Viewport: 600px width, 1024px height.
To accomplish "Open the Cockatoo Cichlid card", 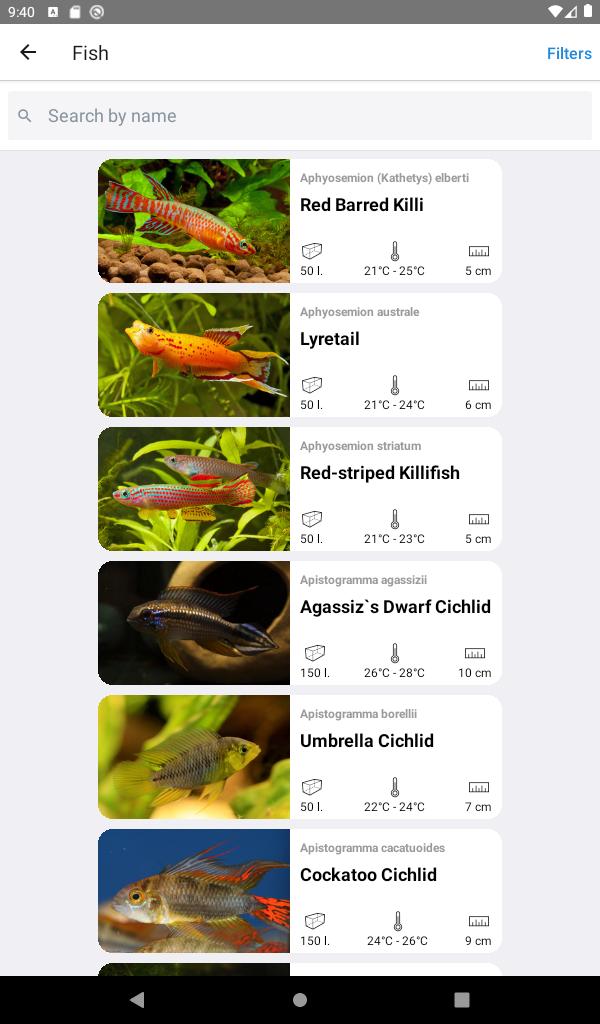I will 300,890.
